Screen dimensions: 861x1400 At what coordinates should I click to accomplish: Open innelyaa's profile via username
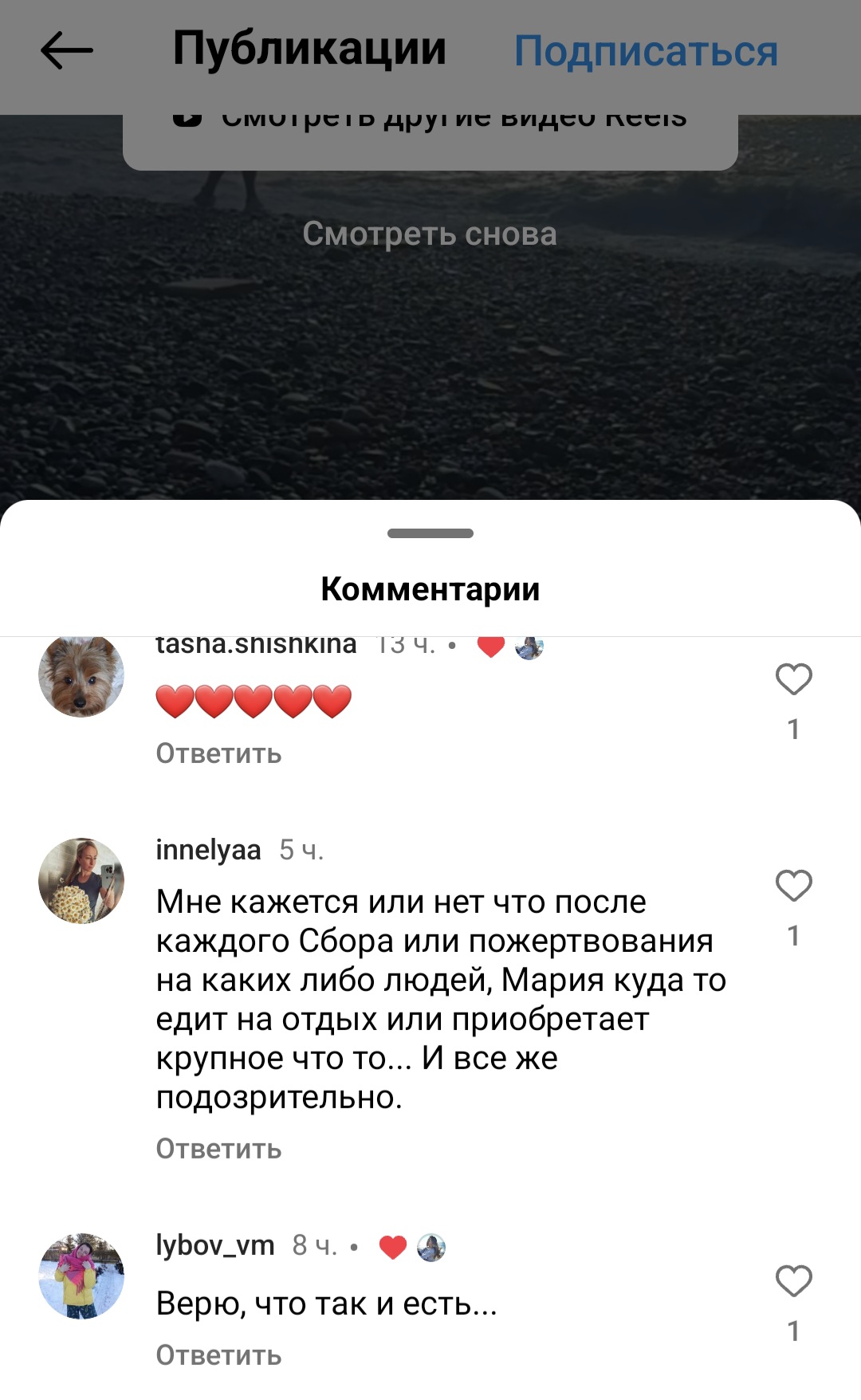point(208,850)
